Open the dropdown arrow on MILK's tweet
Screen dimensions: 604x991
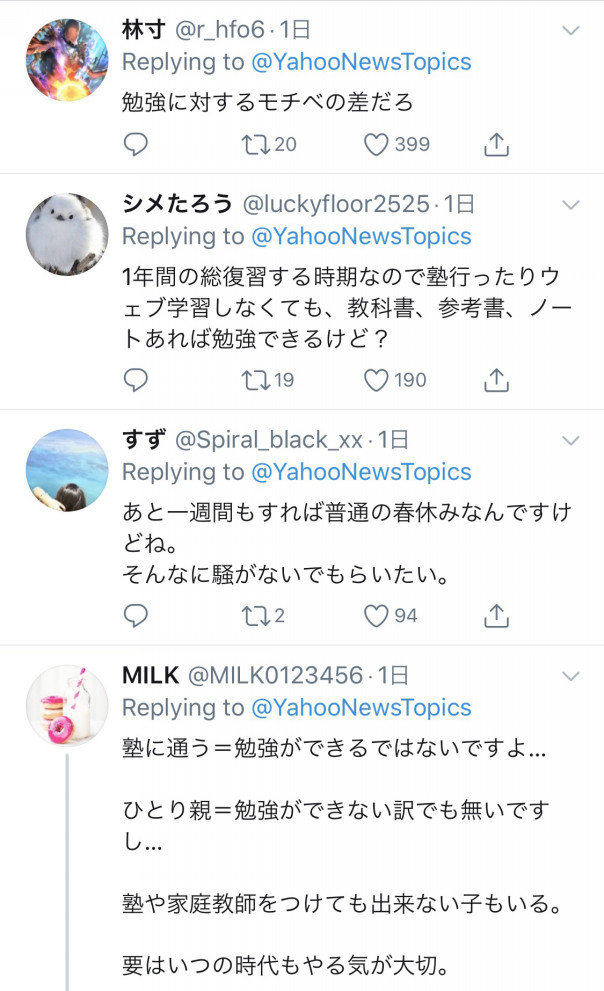click(571, 677)
